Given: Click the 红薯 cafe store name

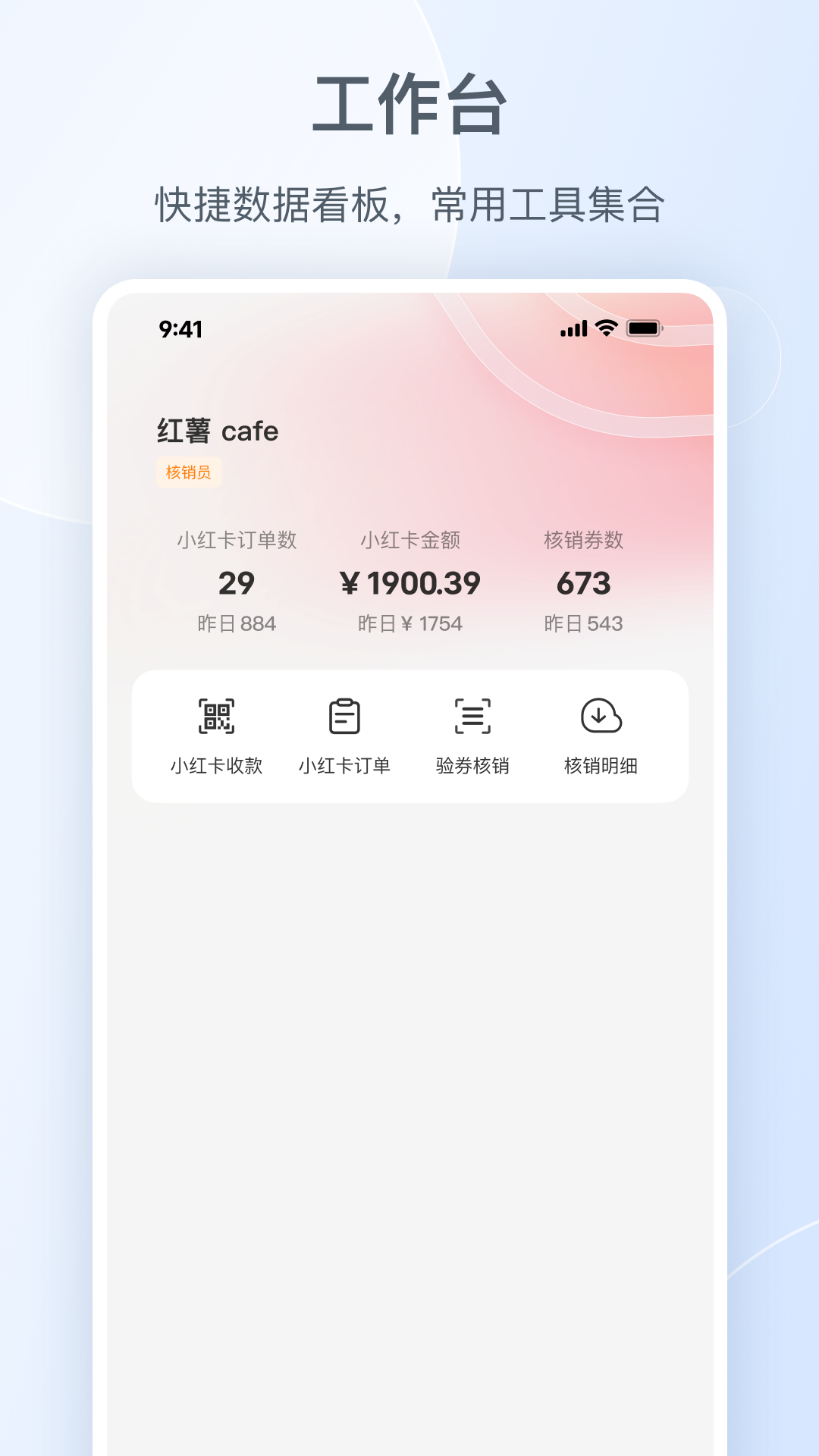Looking at the screenshot, I should tap(216, 431).
